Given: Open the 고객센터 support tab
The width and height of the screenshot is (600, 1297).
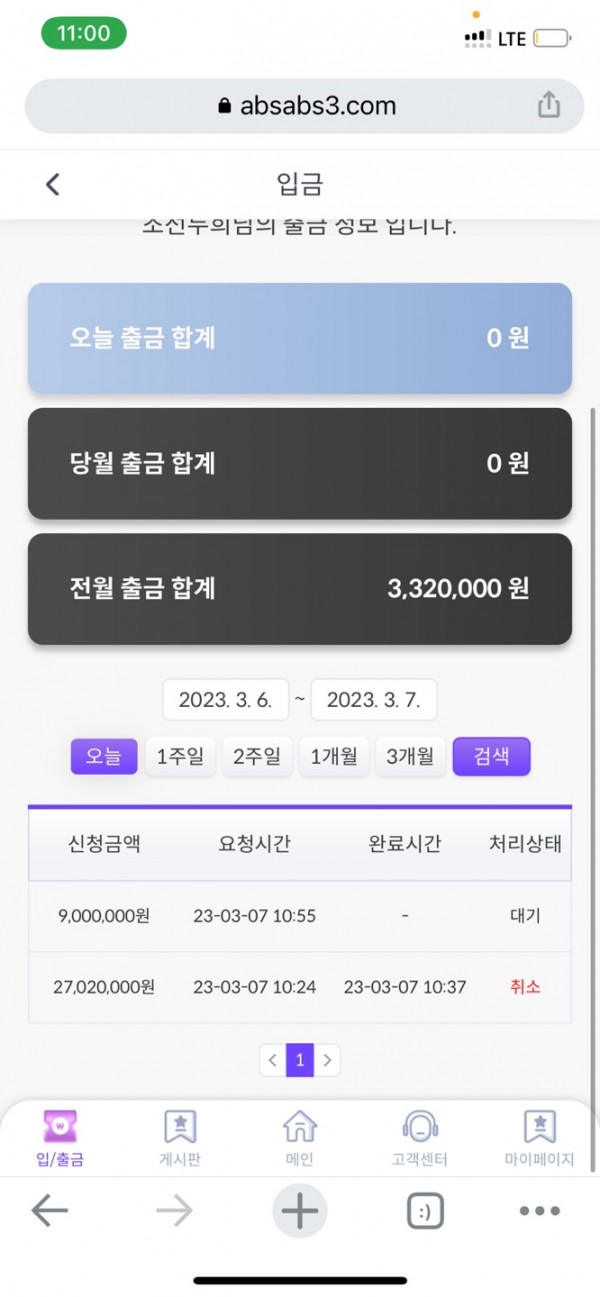Looking at the screenshot, I should tap(420, 1138).
